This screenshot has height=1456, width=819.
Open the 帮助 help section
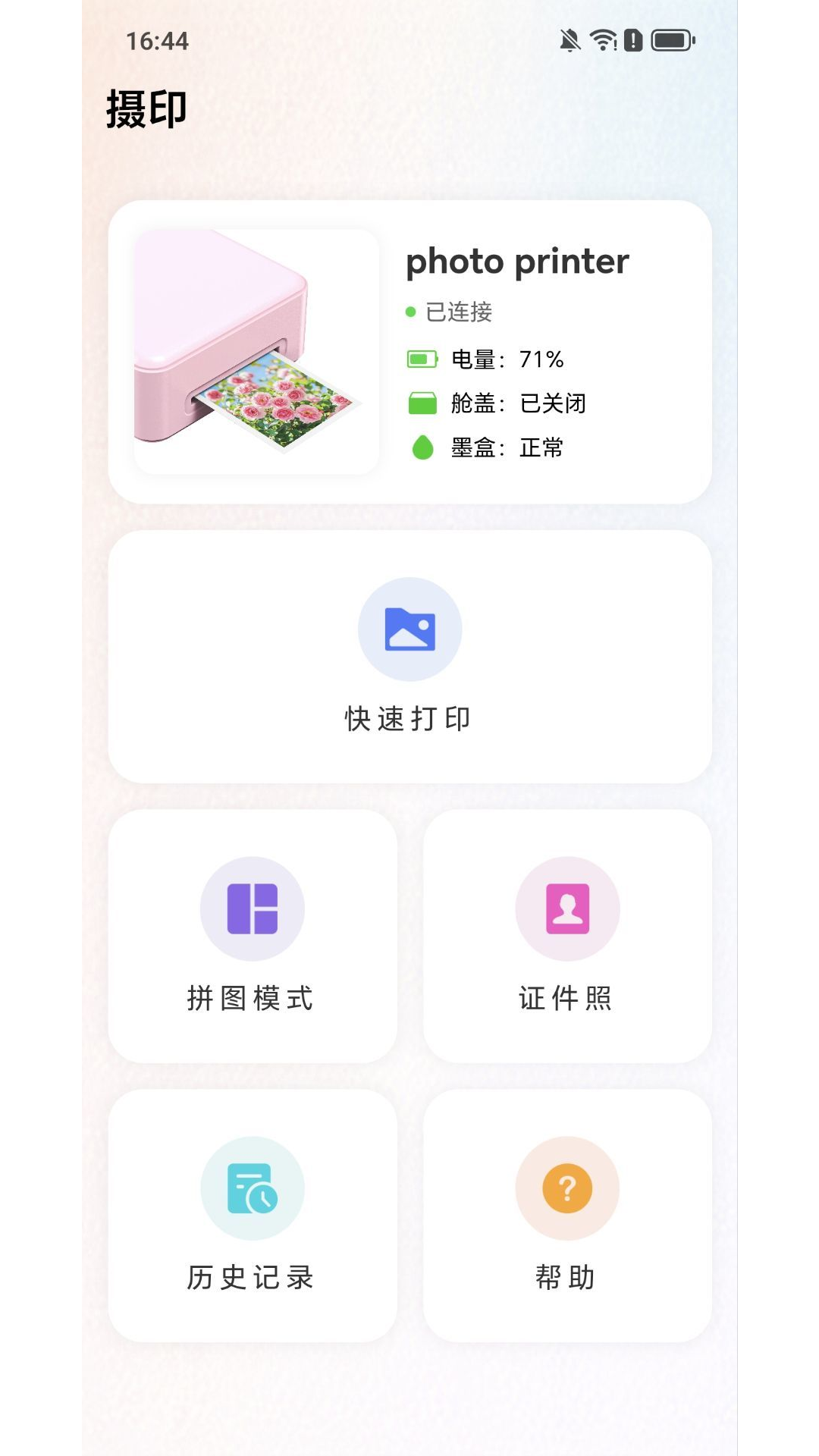pyautogui.click(x=567, y=1215)
